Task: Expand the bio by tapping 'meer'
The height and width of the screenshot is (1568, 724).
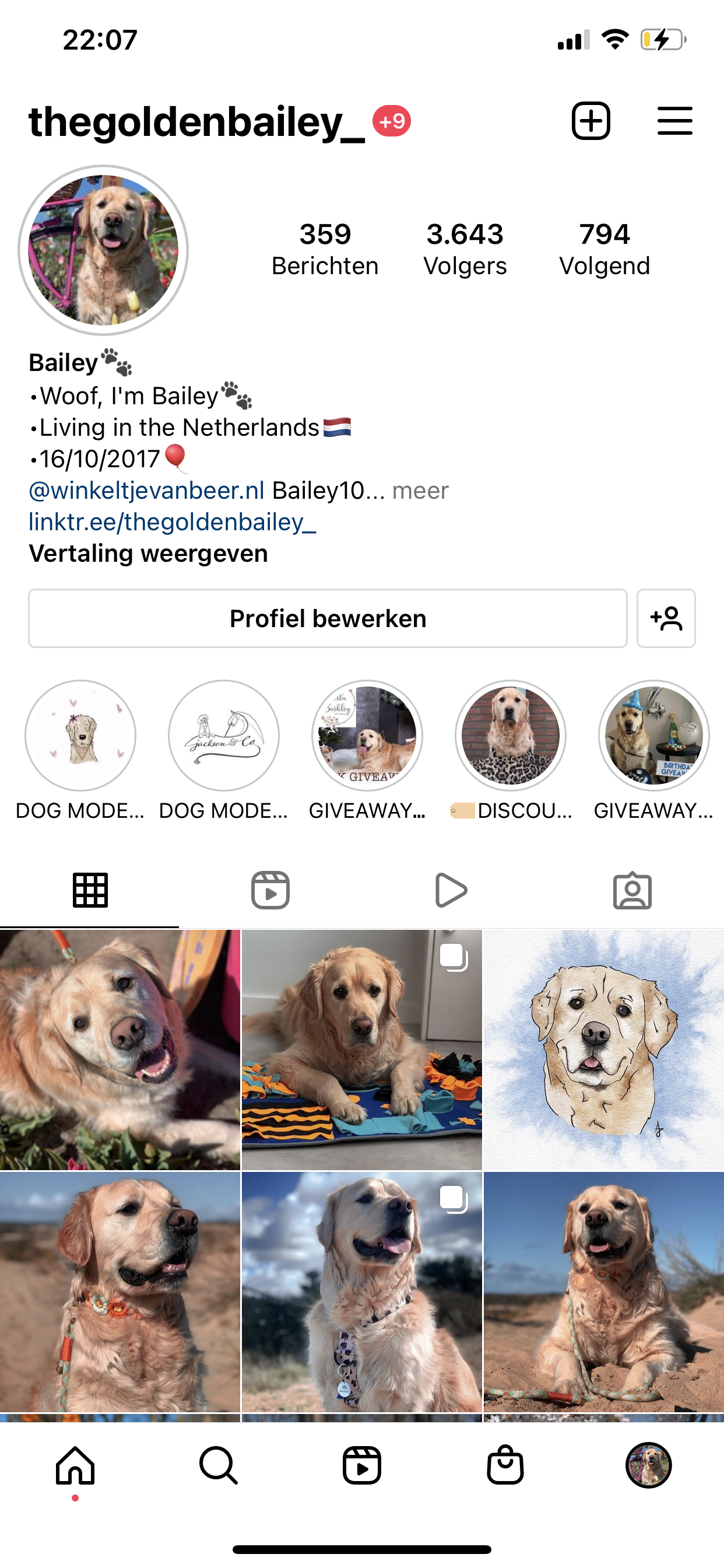Action: 421,491
